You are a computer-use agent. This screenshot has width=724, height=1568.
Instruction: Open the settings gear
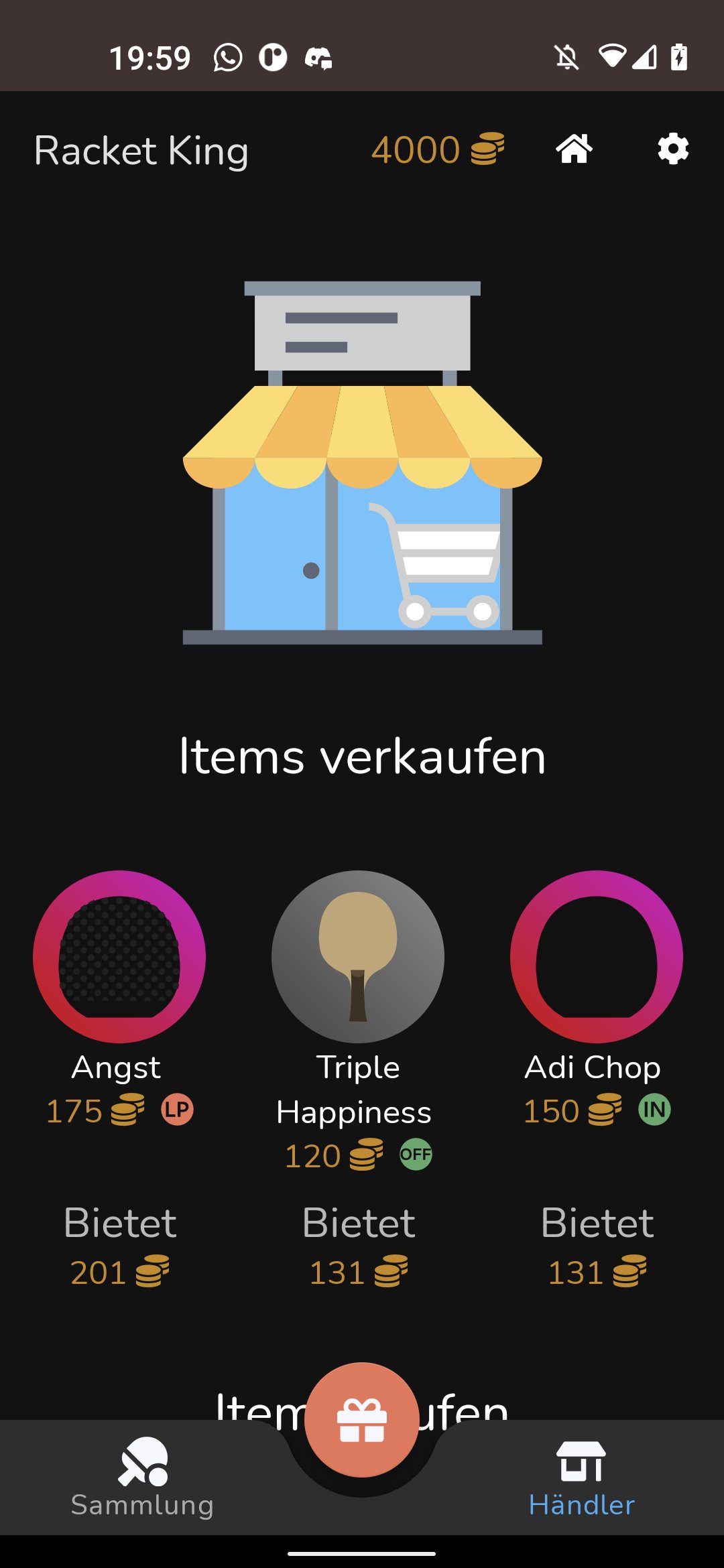point(673,149)
